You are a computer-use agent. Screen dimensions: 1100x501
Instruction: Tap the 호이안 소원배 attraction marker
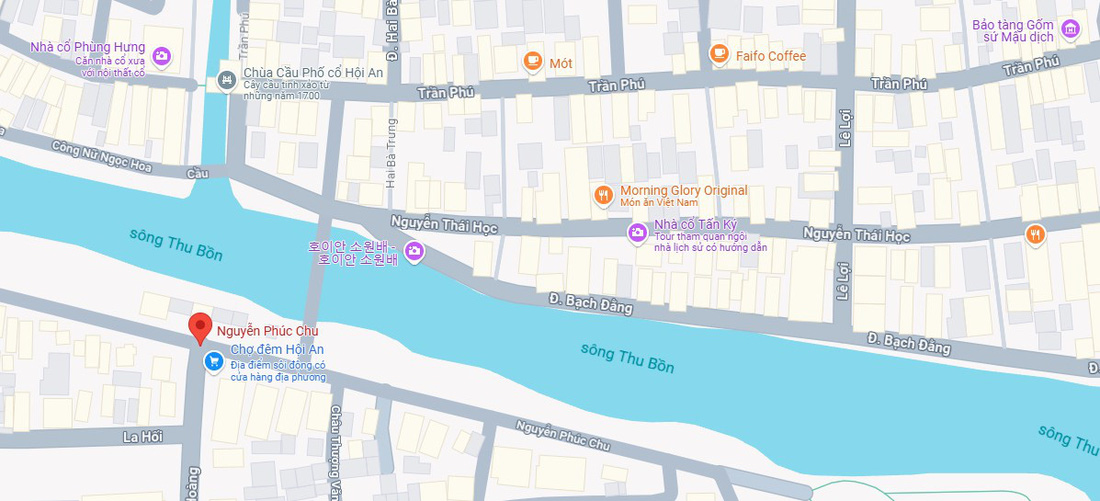coord(414,252)
